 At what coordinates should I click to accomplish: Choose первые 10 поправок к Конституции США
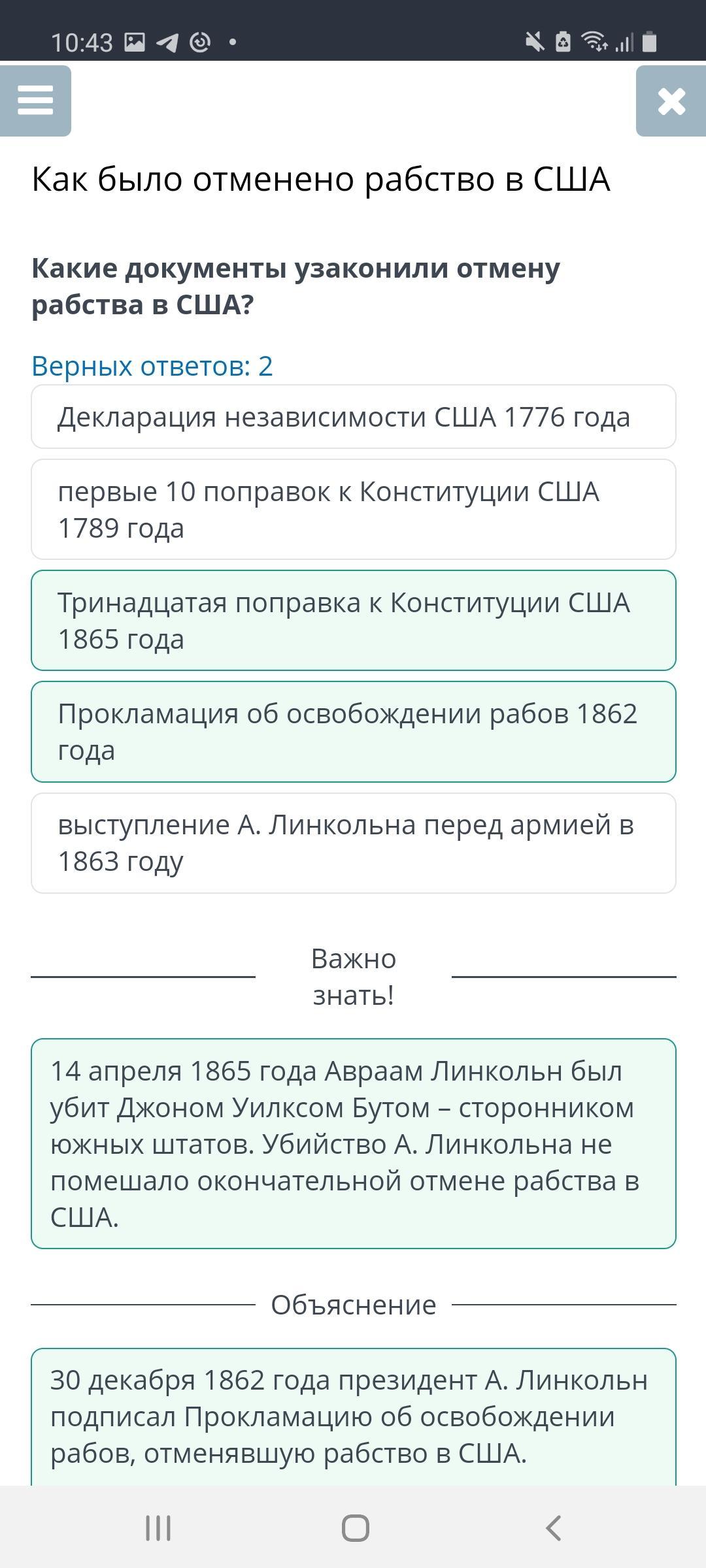[x=353, y=510]
